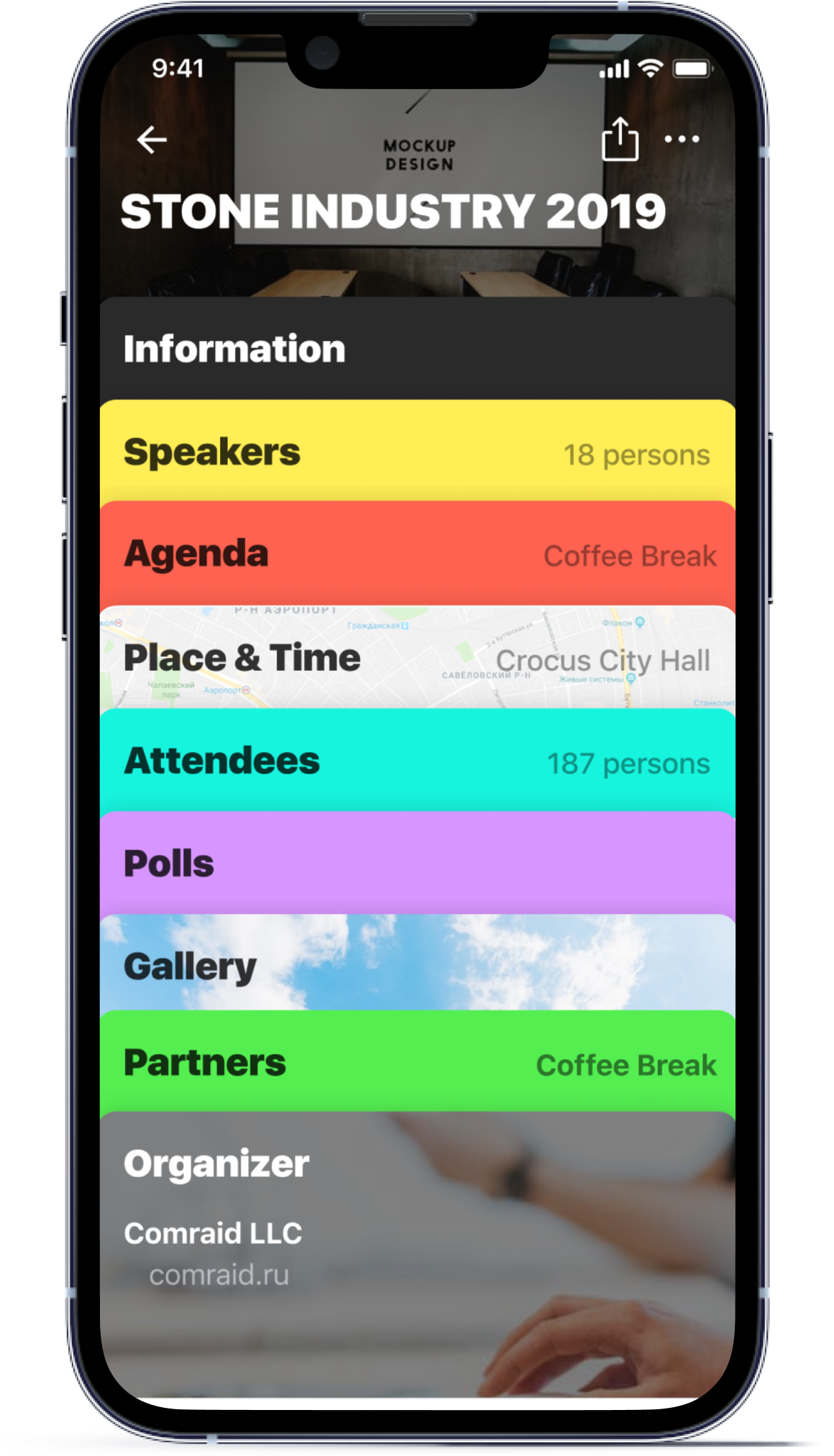Go back using the arrow icon
The image size is (834, 1456).
152,139
